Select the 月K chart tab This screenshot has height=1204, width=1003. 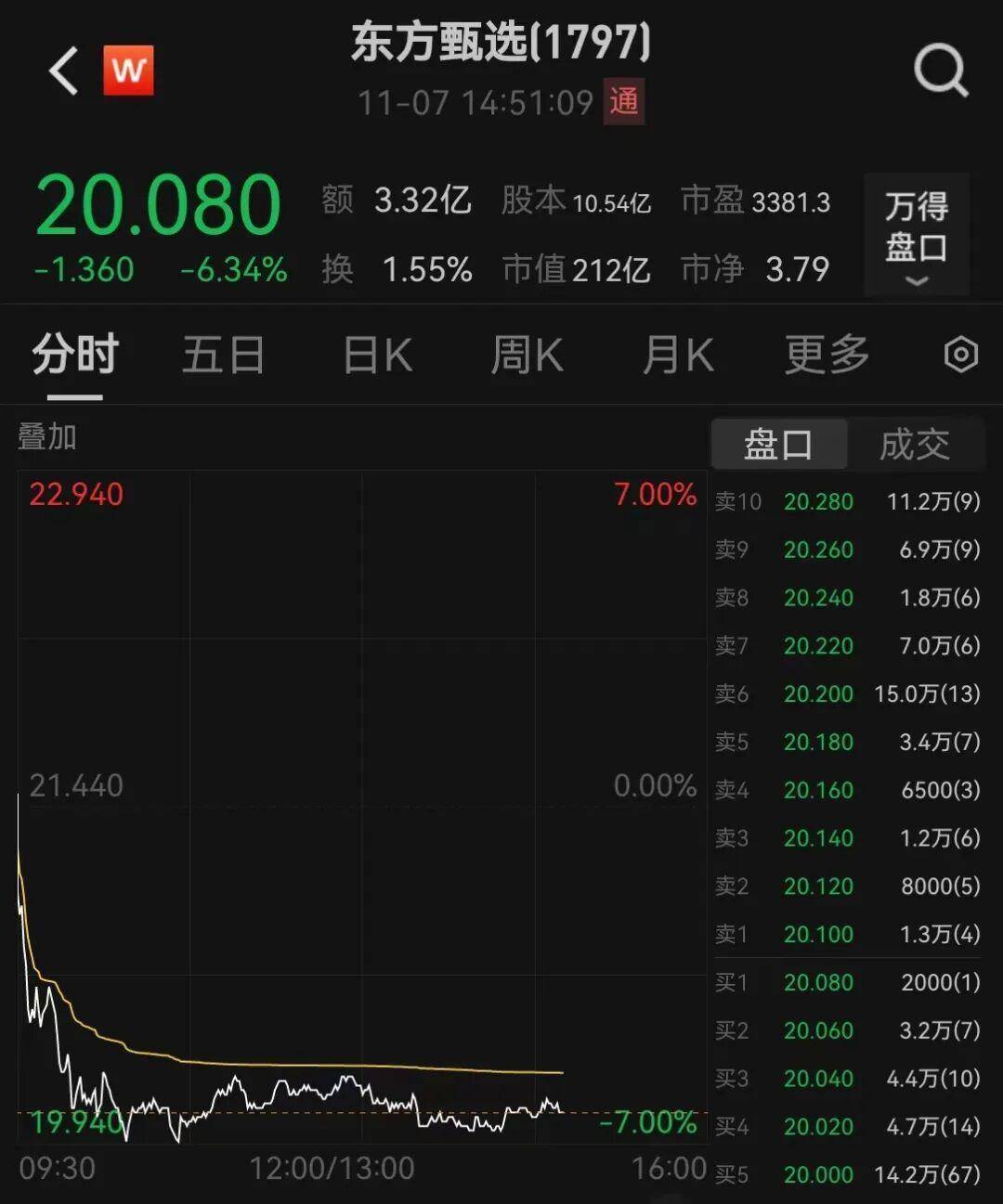pyautogui.click(x=678, y=356)
